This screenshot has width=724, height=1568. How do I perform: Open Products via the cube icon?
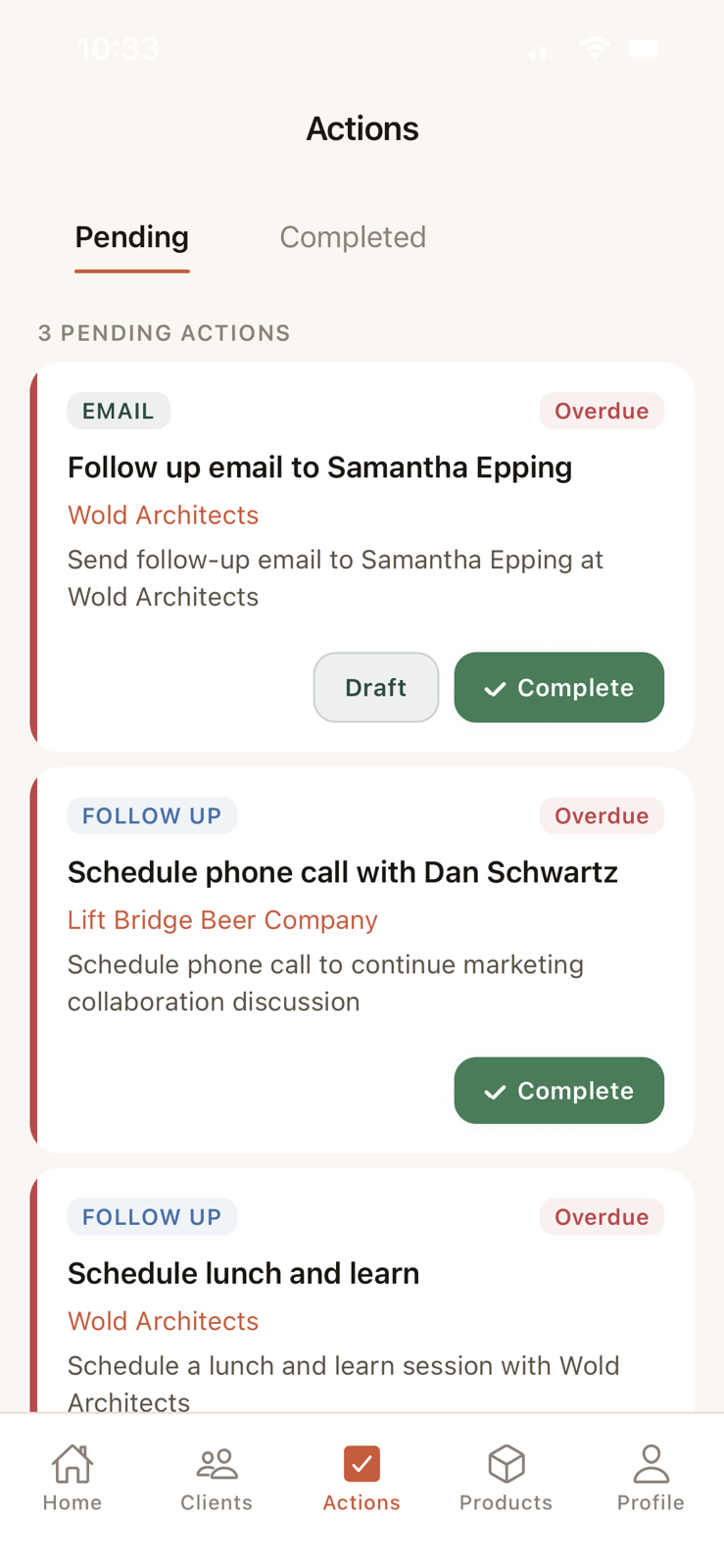[x=506, y=1463]
